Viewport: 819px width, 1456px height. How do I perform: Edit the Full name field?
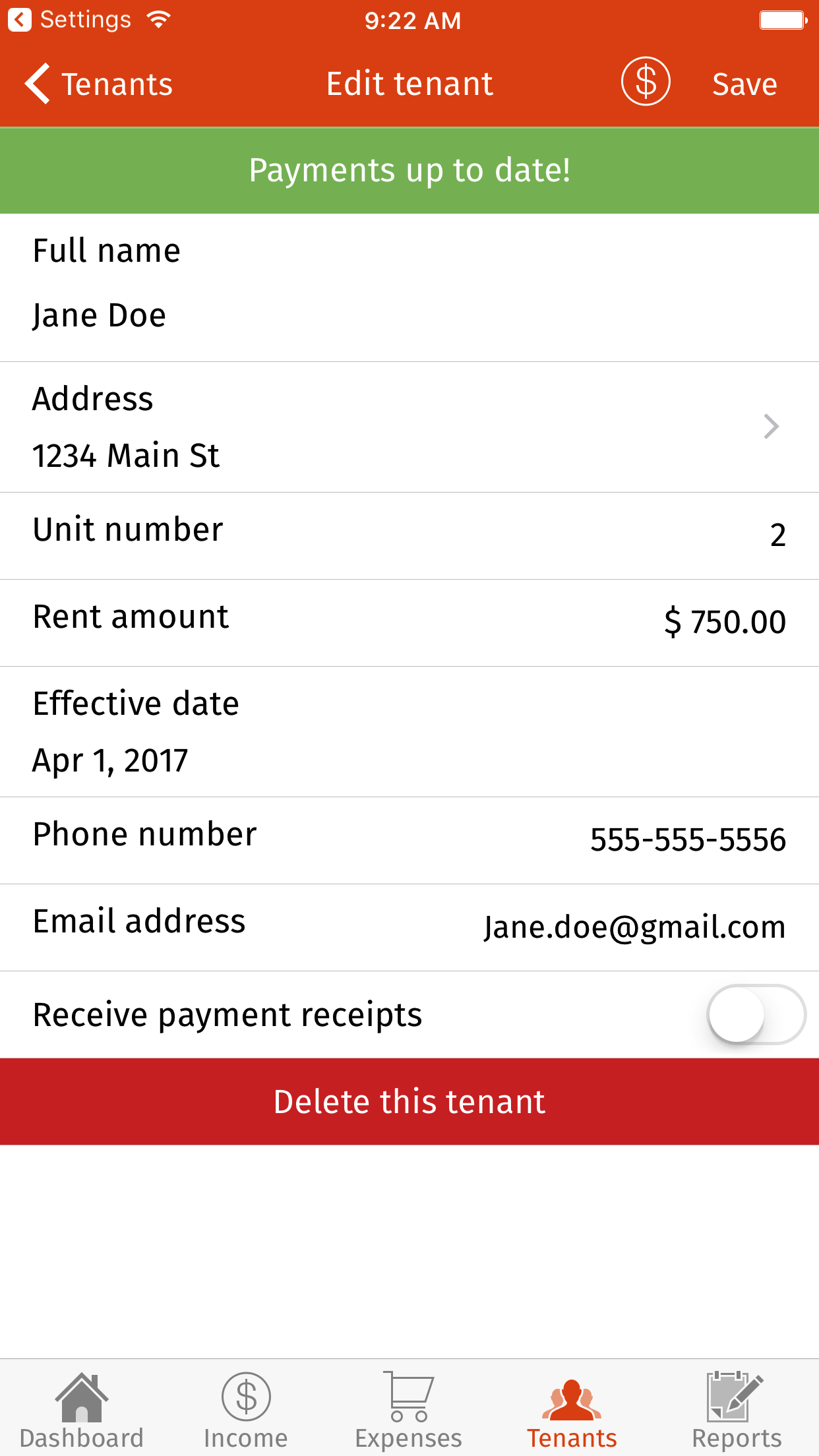[x=409, y=315]
